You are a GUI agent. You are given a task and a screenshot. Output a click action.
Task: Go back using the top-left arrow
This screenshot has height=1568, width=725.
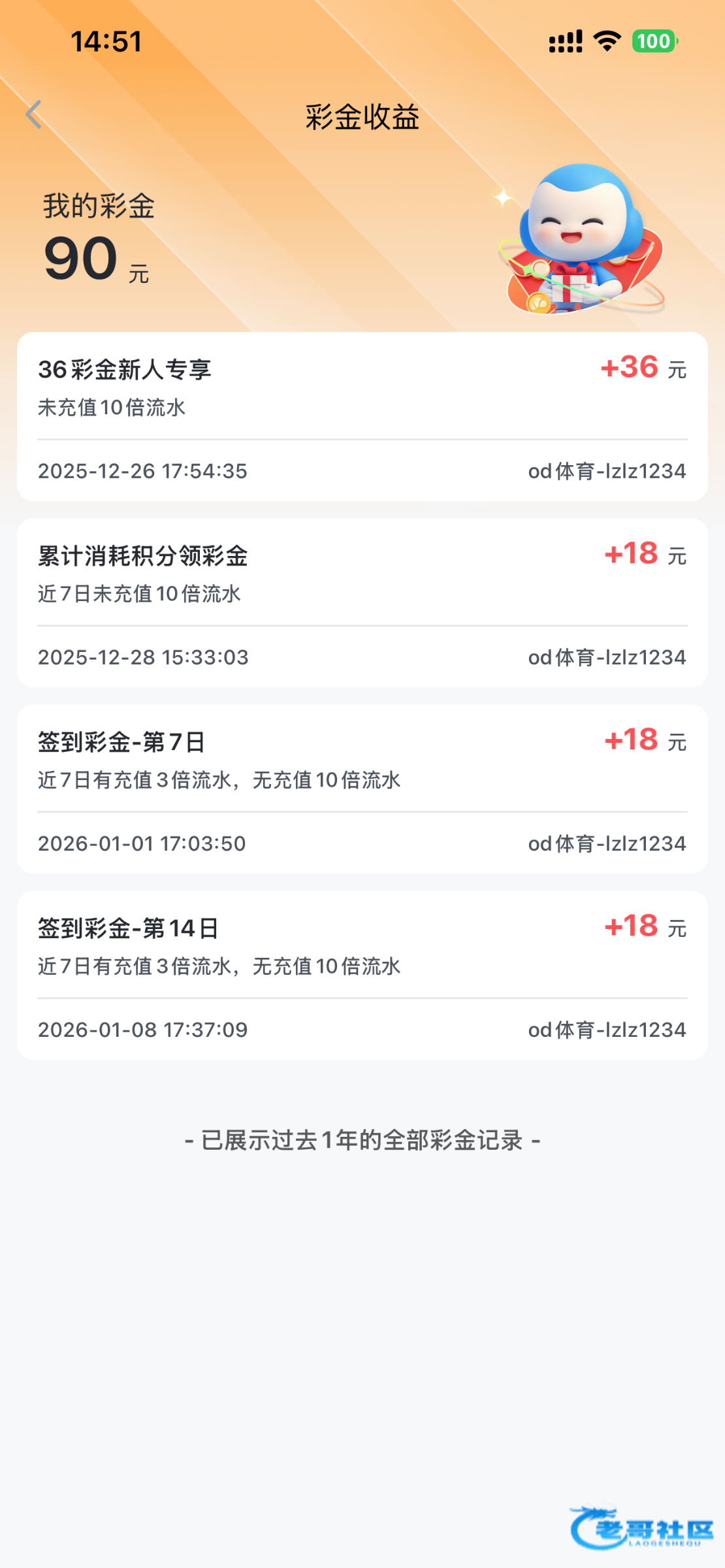(x=34, y=115)
